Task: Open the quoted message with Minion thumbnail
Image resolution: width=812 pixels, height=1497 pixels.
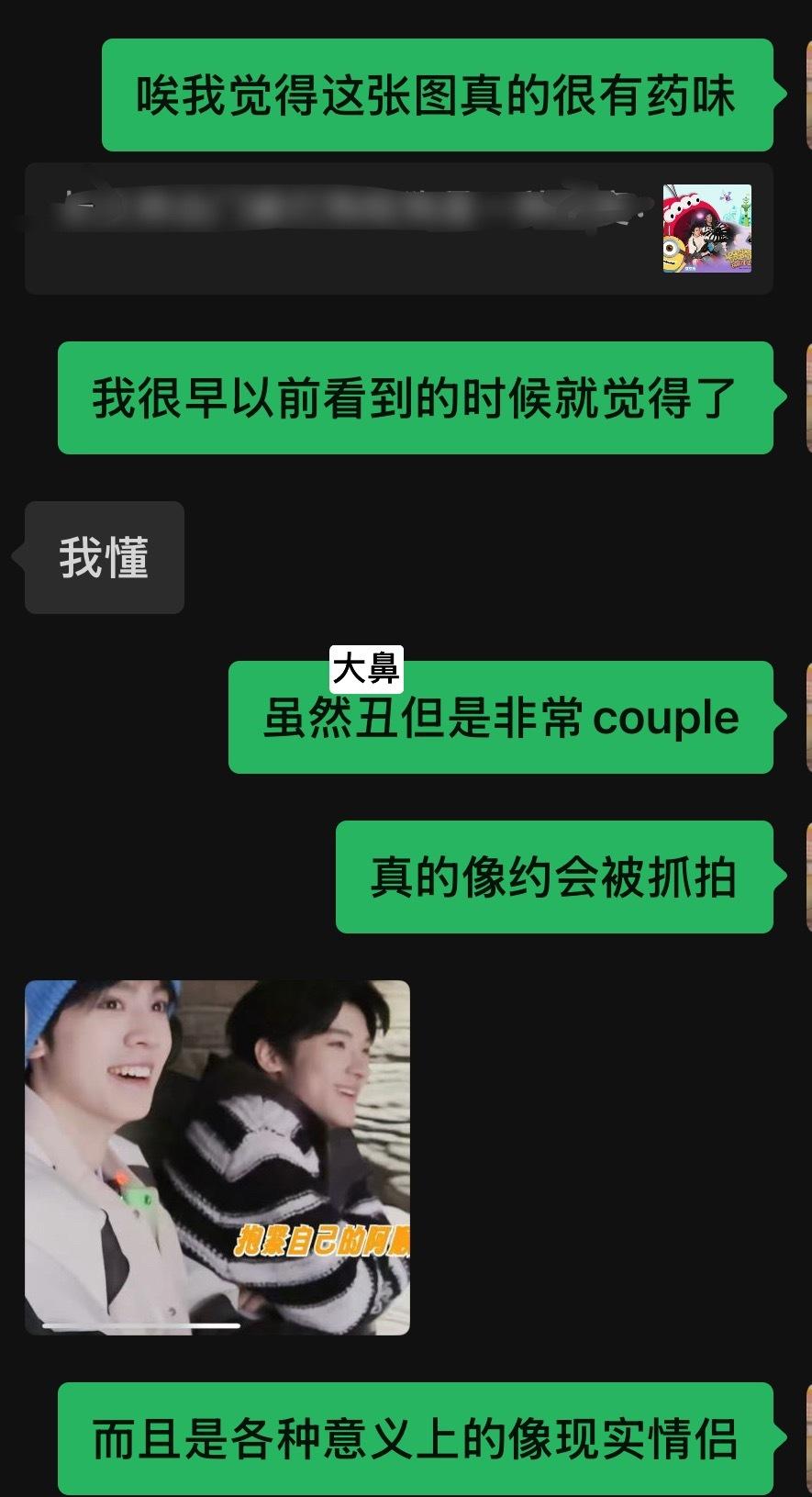Action: [x=398, y=229]
